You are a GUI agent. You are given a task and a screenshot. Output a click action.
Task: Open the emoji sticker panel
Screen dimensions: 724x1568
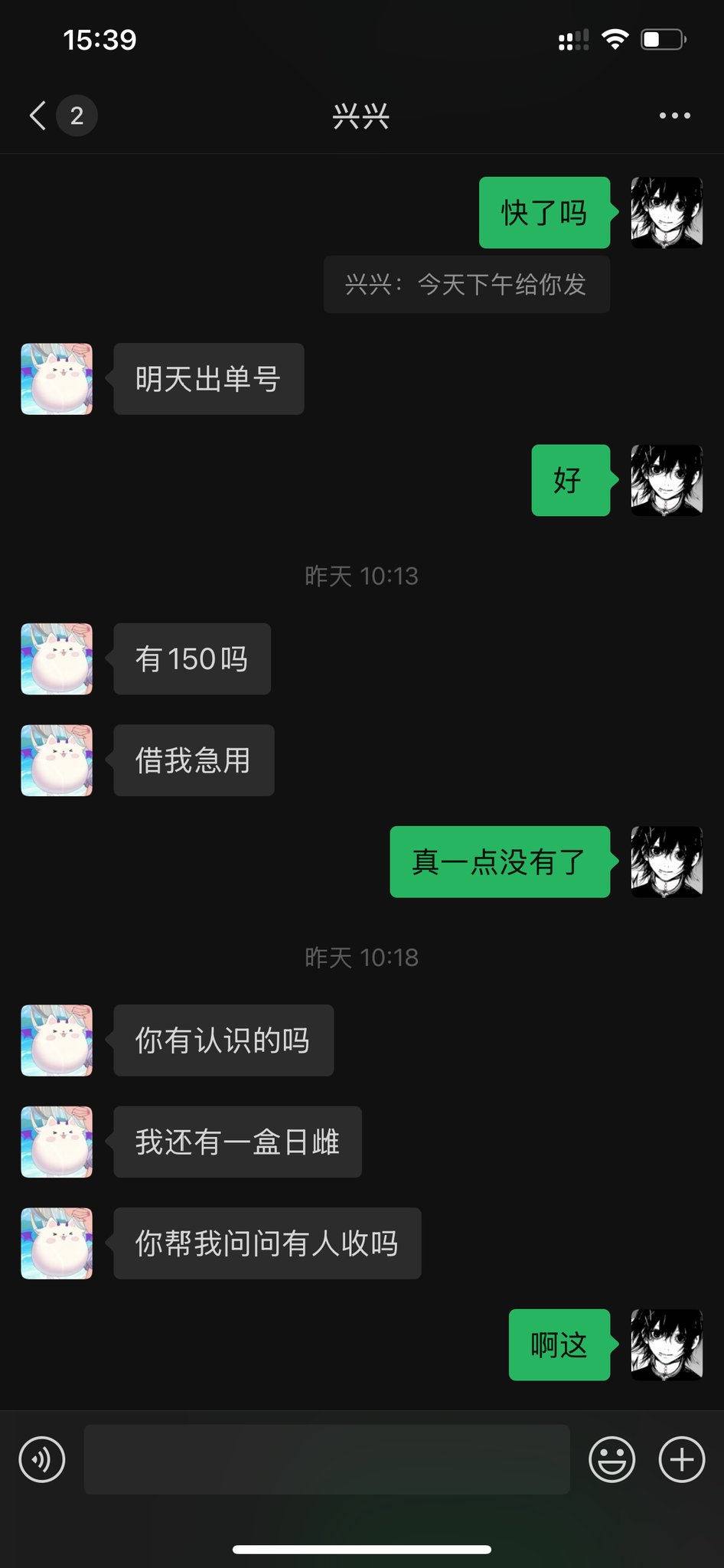[611, 1459]
